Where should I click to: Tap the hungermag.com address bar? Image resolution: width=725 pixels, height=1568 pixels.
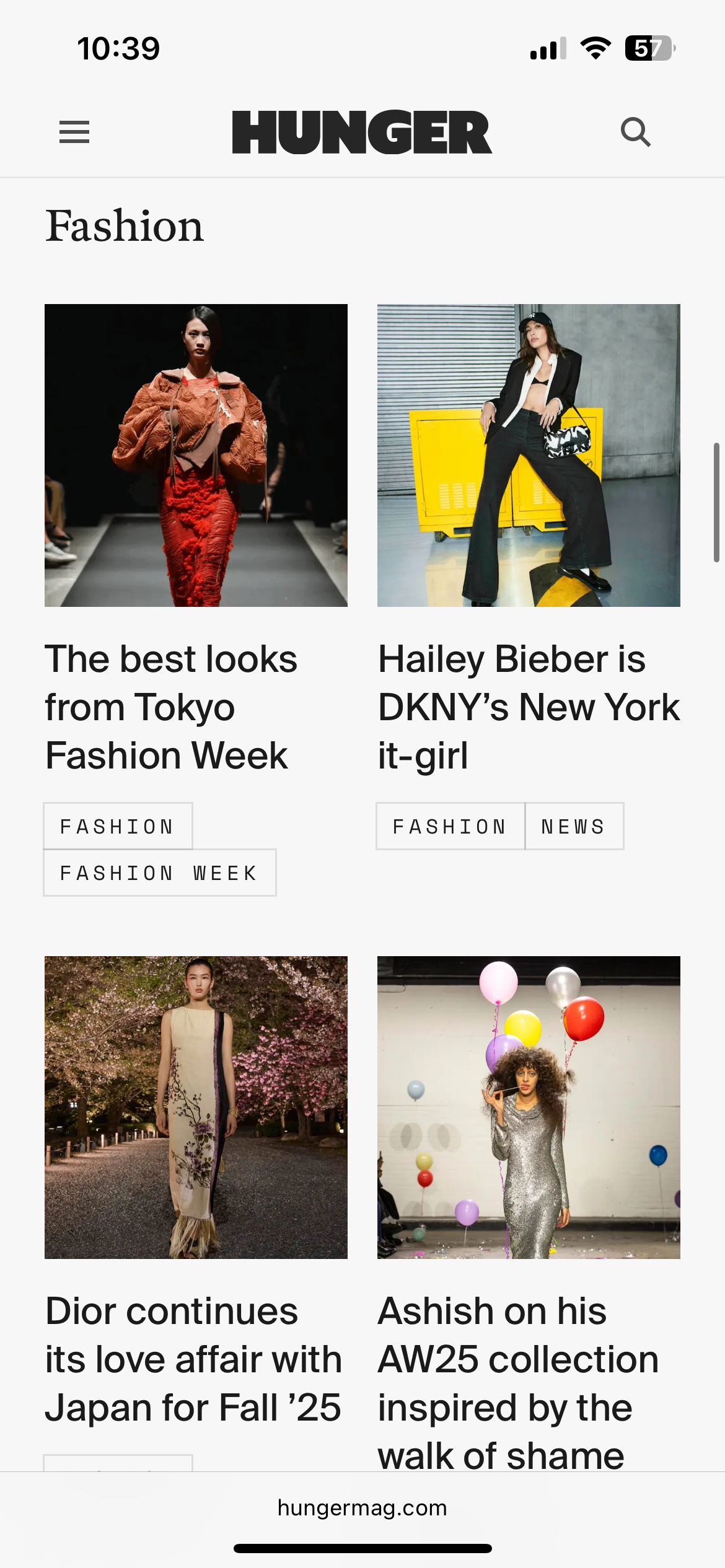coord(362,1508)
